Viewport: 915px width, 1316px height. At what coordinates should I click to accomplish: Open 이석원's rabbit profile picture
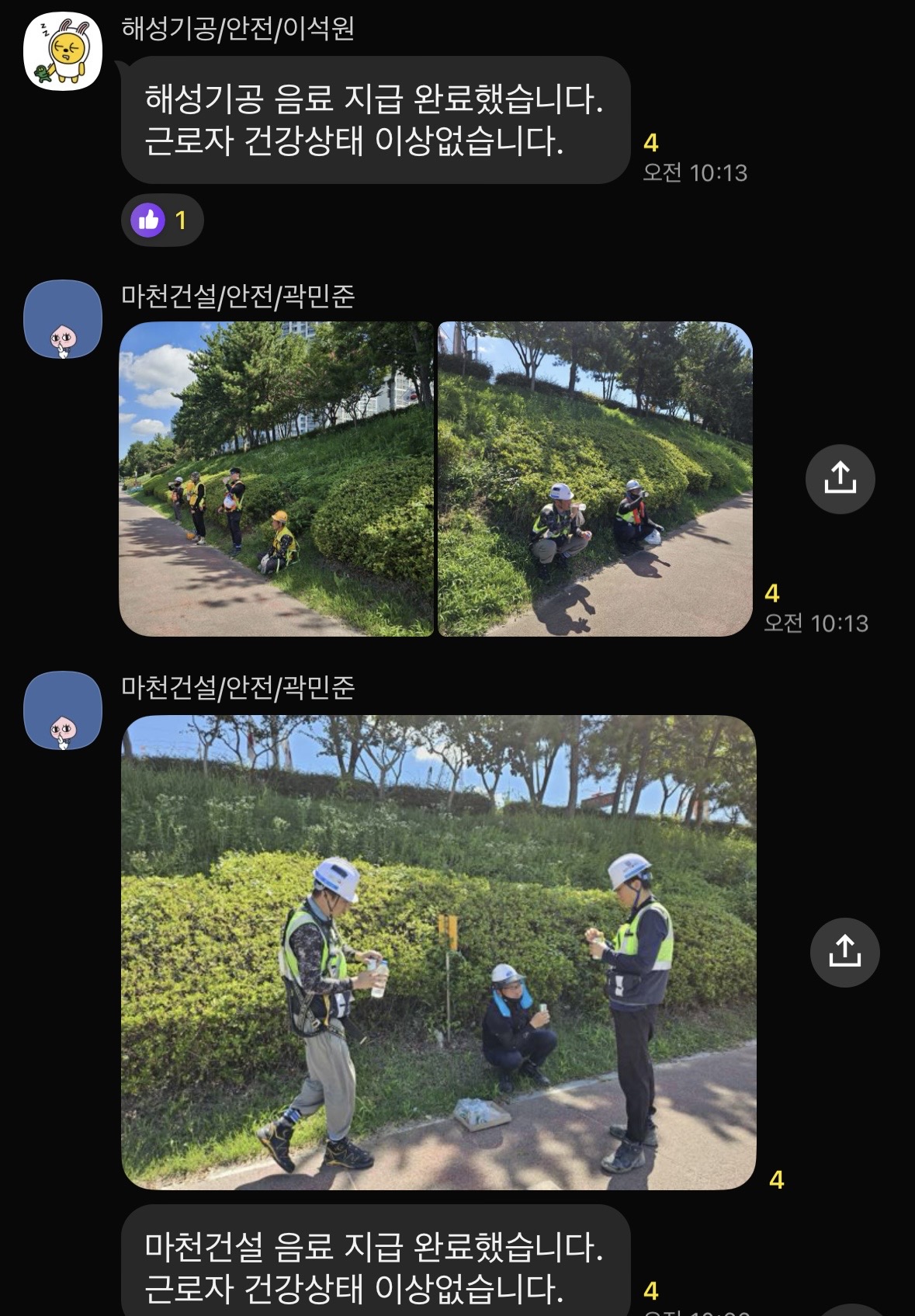click(x=63, y=50)
